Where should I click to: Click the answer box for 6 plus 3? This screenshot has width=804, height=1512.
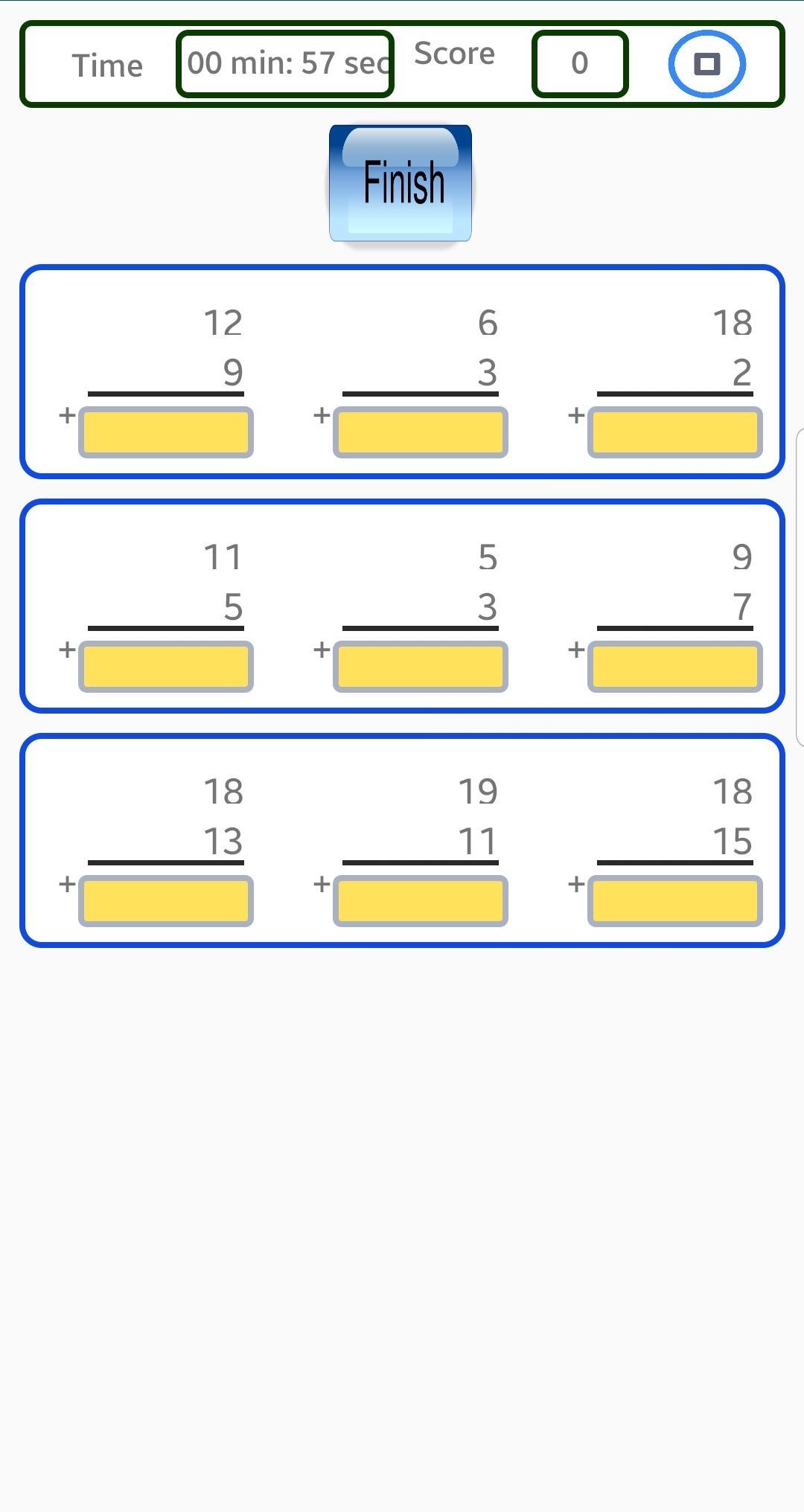420,433
